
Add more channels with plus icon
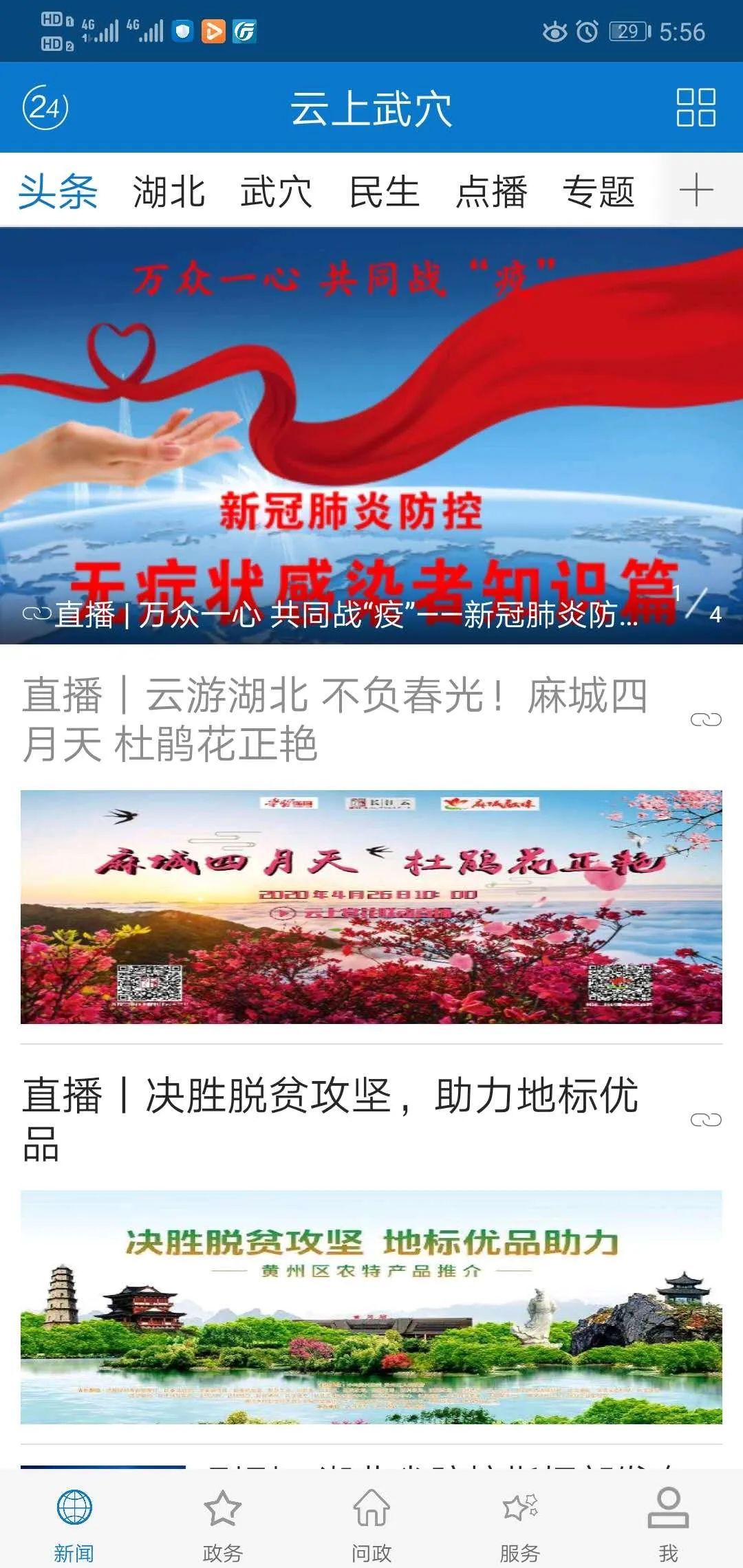[696, 190]
